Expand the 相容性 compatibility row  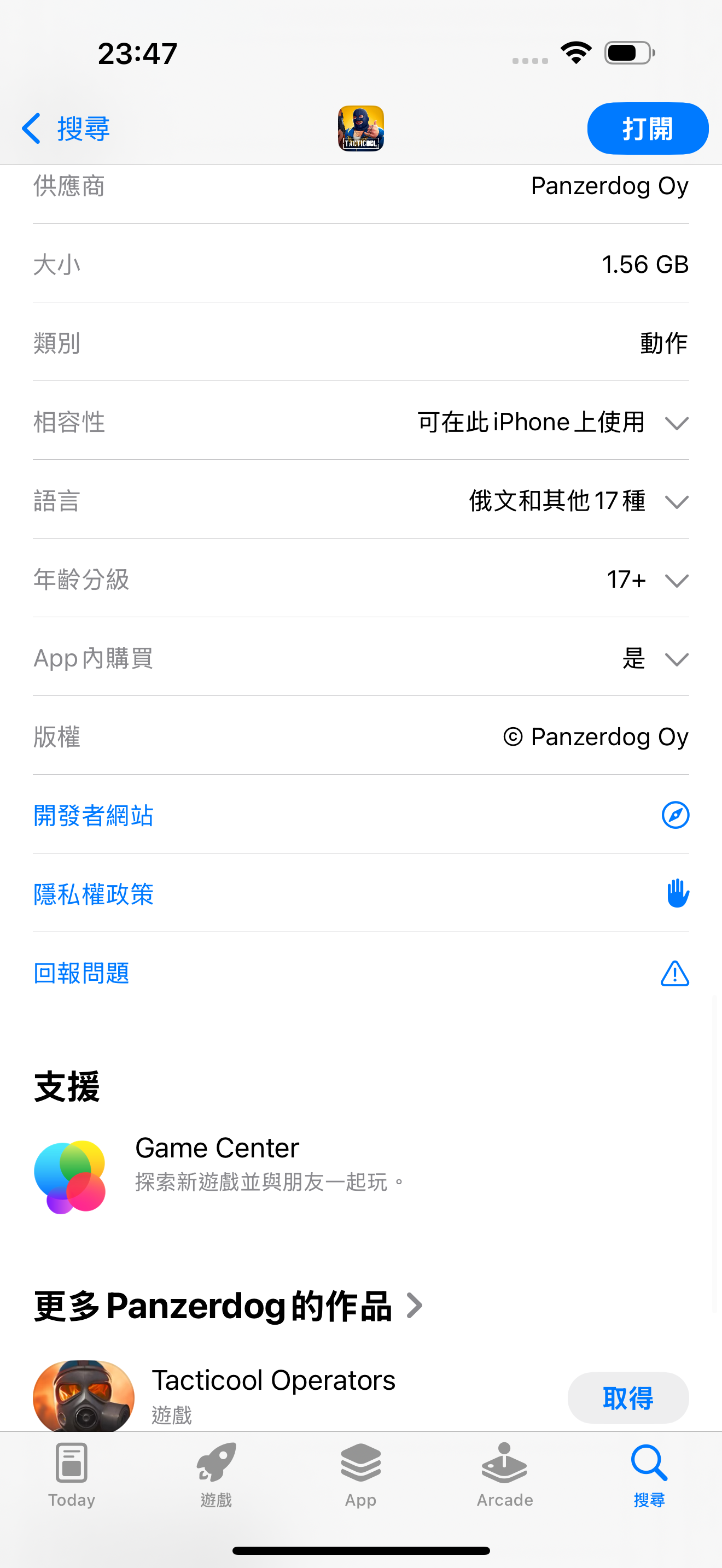677,423
